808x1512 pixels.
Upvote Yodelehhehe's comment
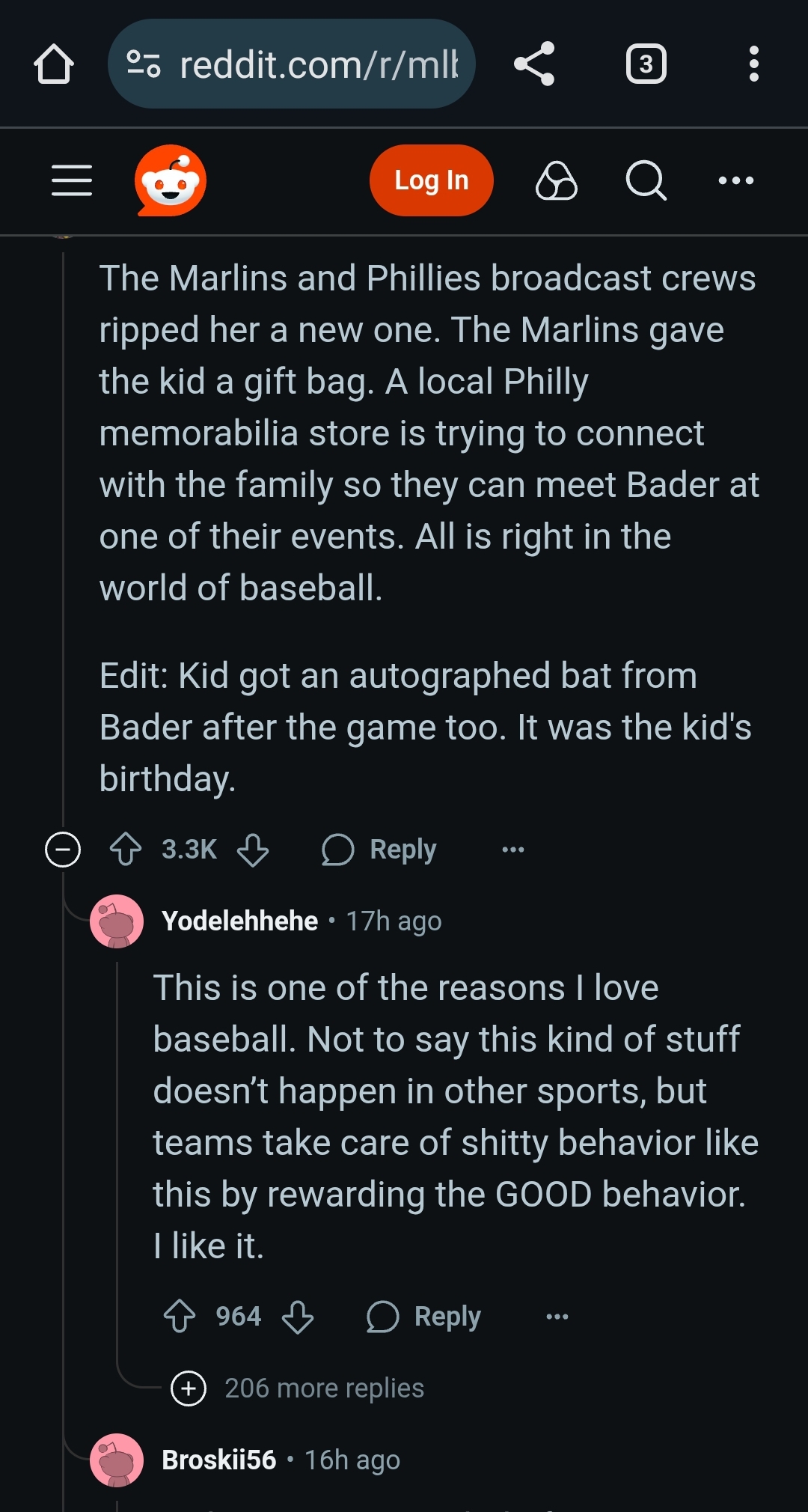point(180,1316)
